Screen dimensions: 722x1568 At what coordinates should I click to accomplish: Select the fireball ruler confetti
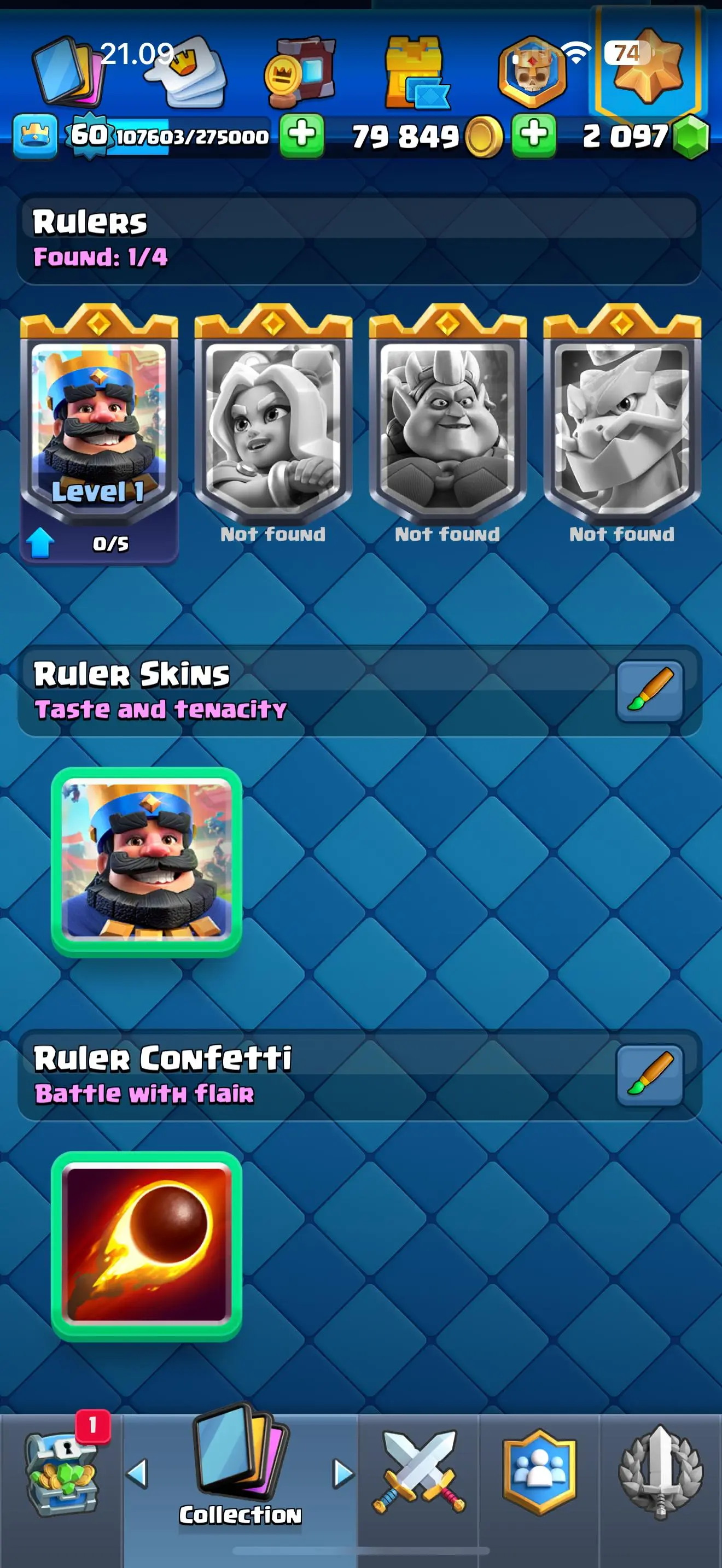pyautogui.click(x=146, y=1246)
